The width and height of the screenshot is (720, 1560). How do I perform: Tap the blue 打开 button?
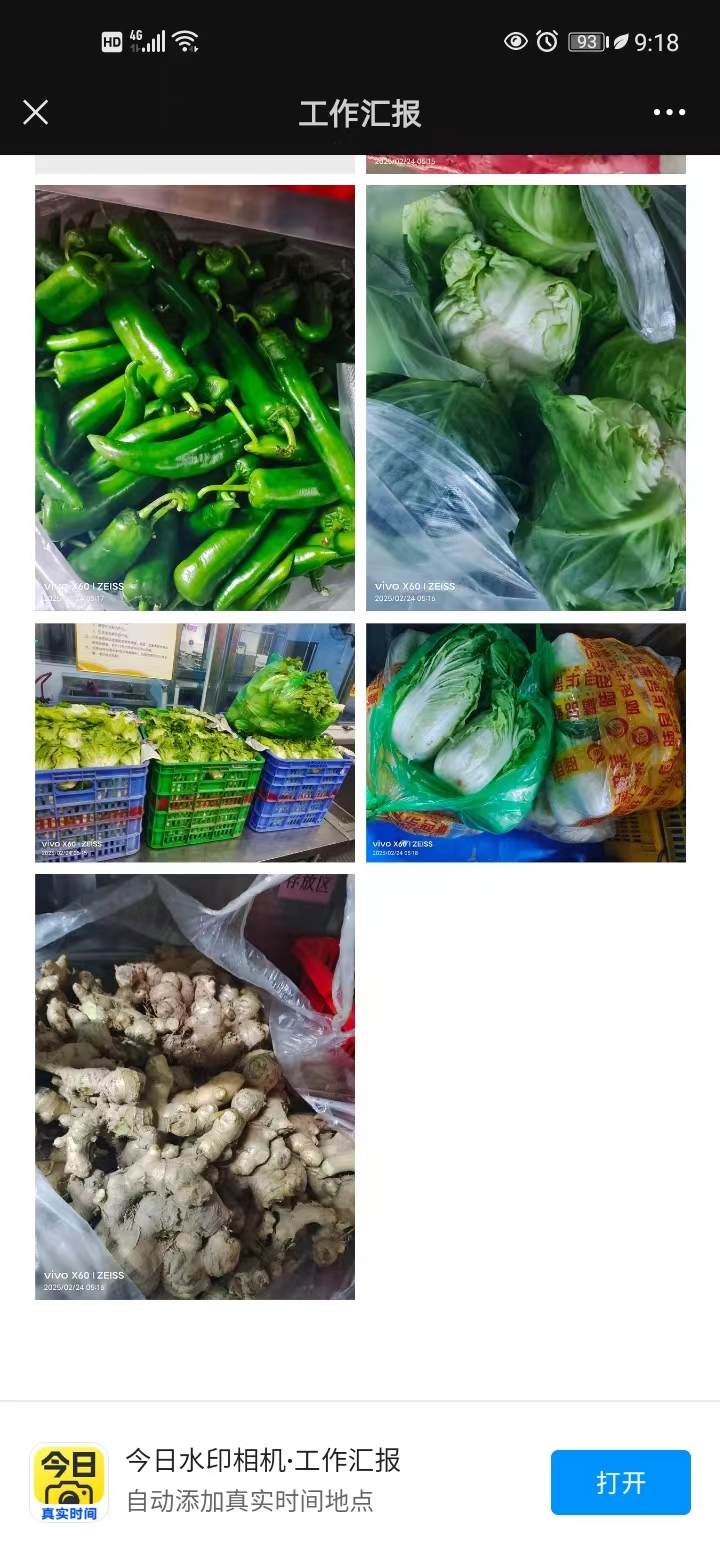click(x=620, y=1482)
